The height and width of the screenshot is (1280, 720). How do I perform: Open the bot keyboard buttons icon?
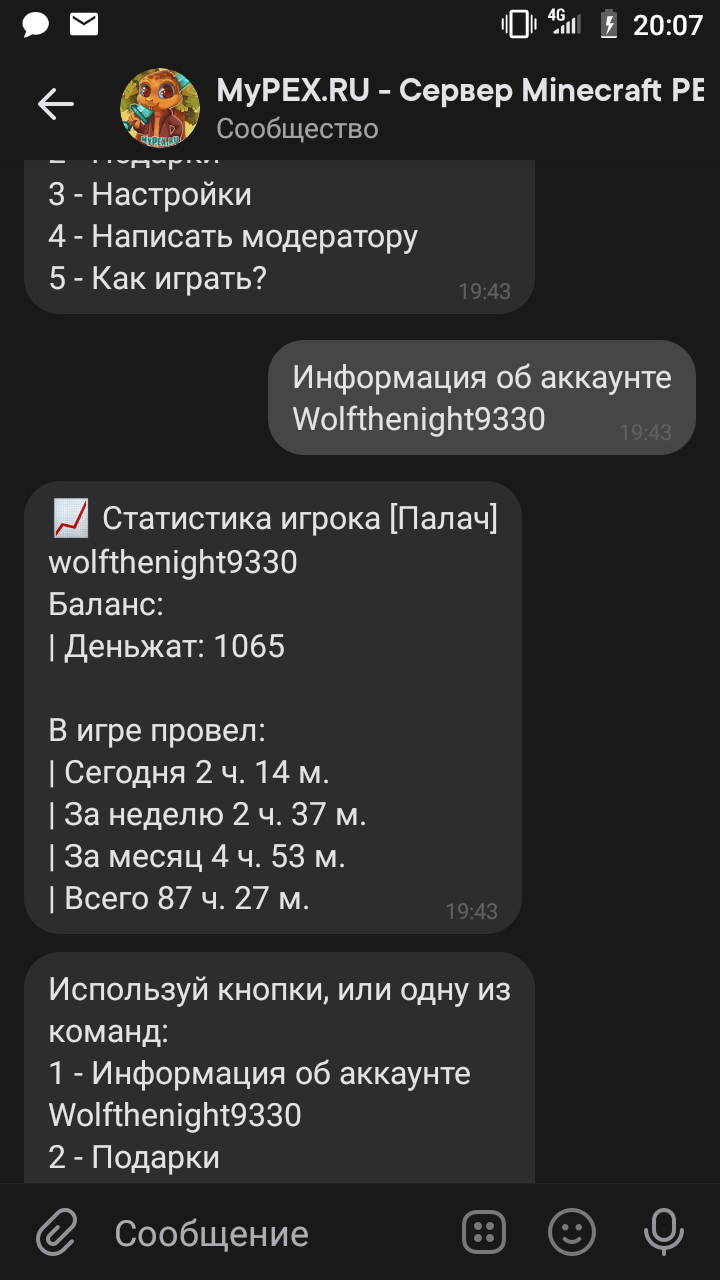(483, 1232)
